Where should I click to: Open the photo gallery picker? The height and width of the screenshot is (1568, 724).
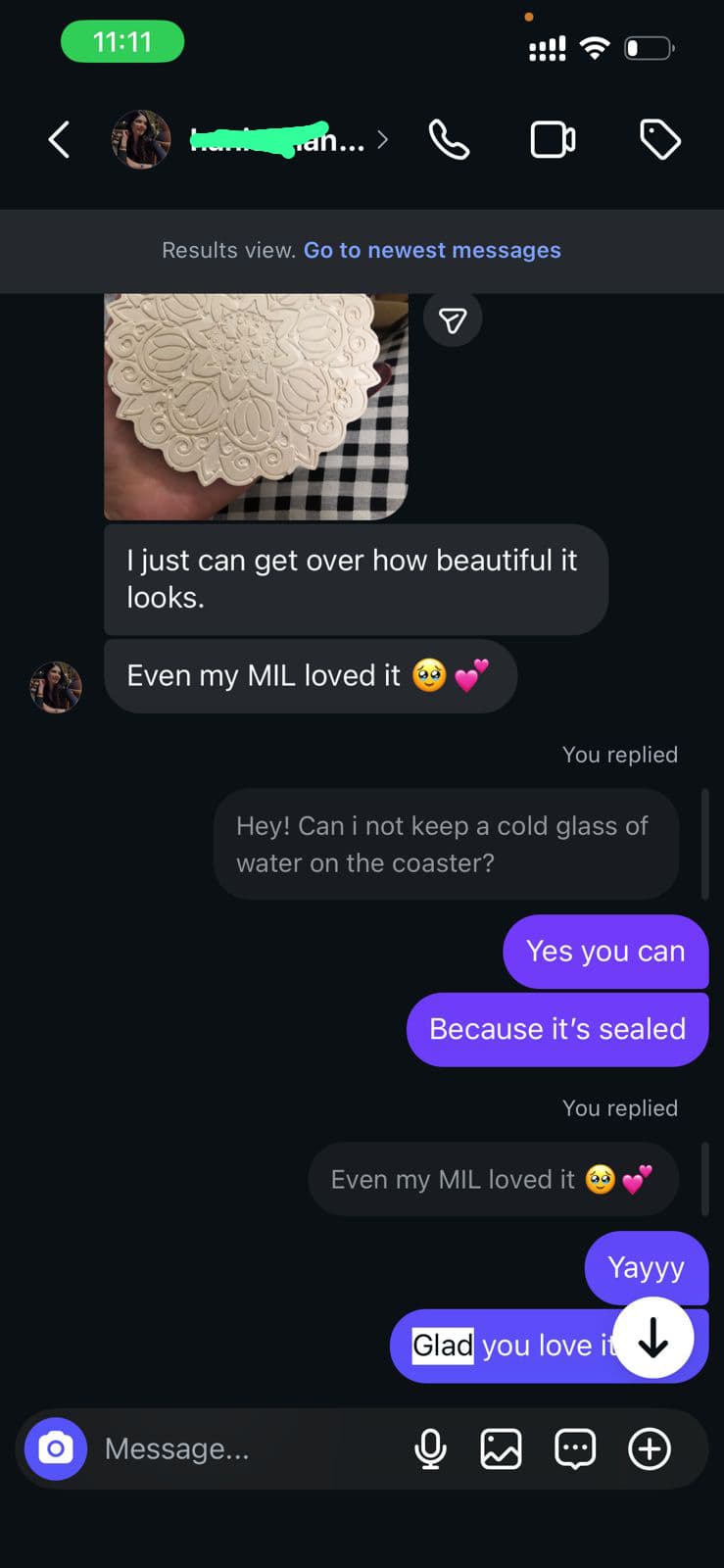pyautogui.click(x=501, y=1448)
